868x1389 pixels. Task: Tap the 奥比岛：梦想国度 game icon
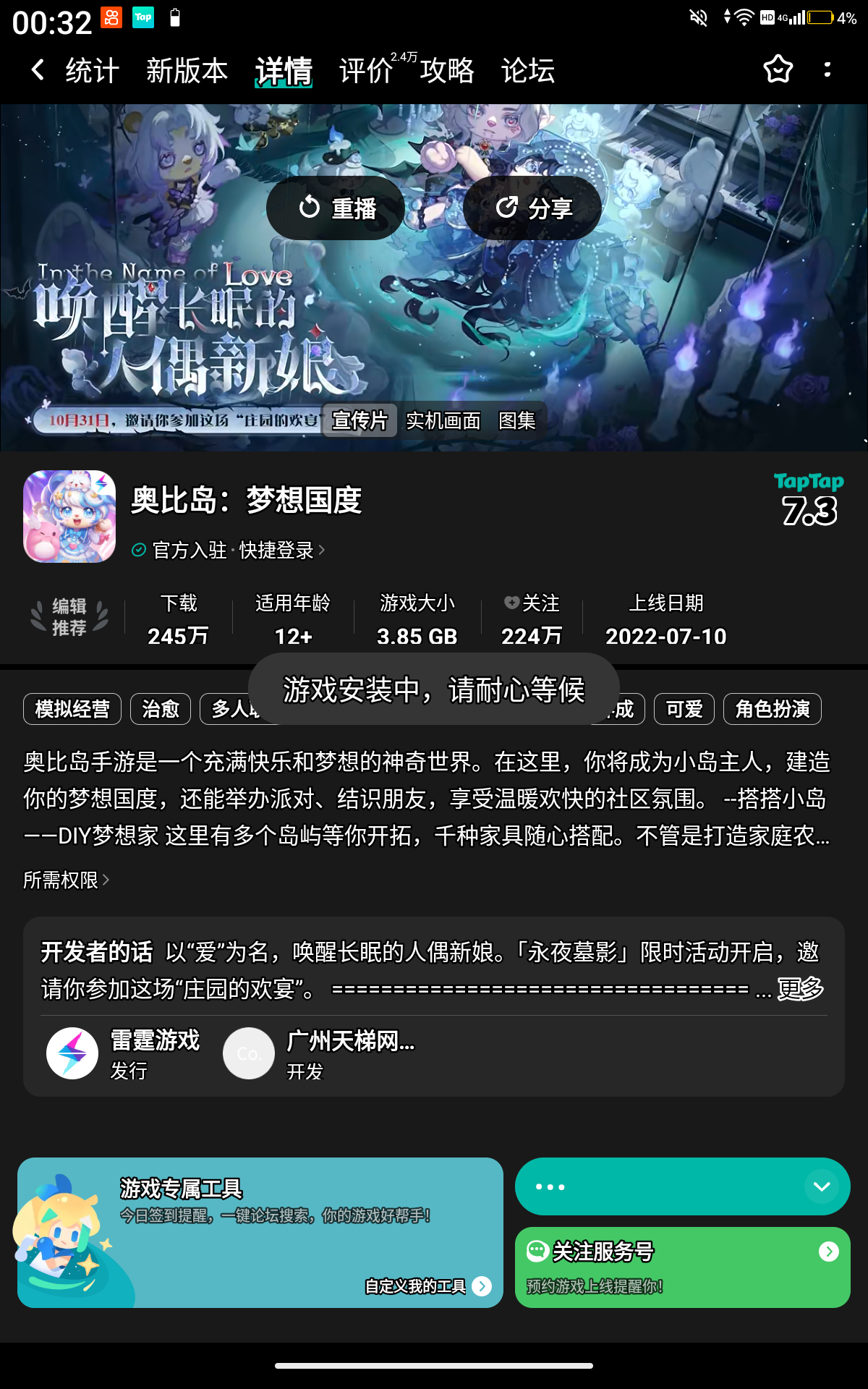69,517
